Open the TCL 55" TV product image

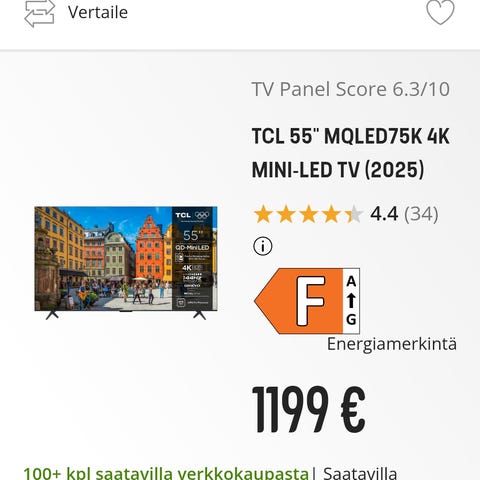126,263
